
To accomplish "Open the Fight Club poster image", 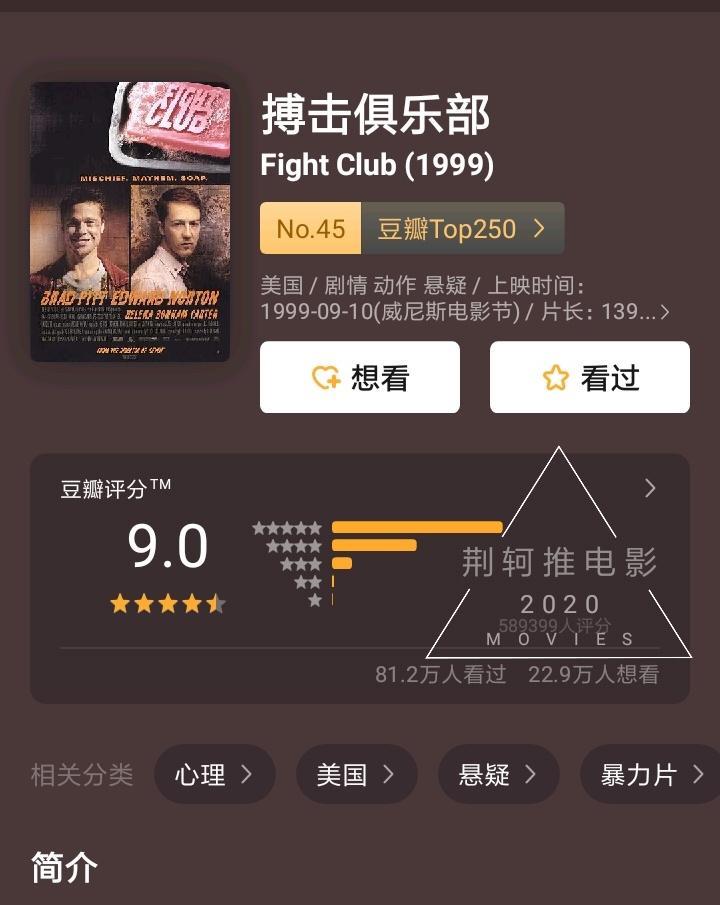I will [x=130, y=221].
